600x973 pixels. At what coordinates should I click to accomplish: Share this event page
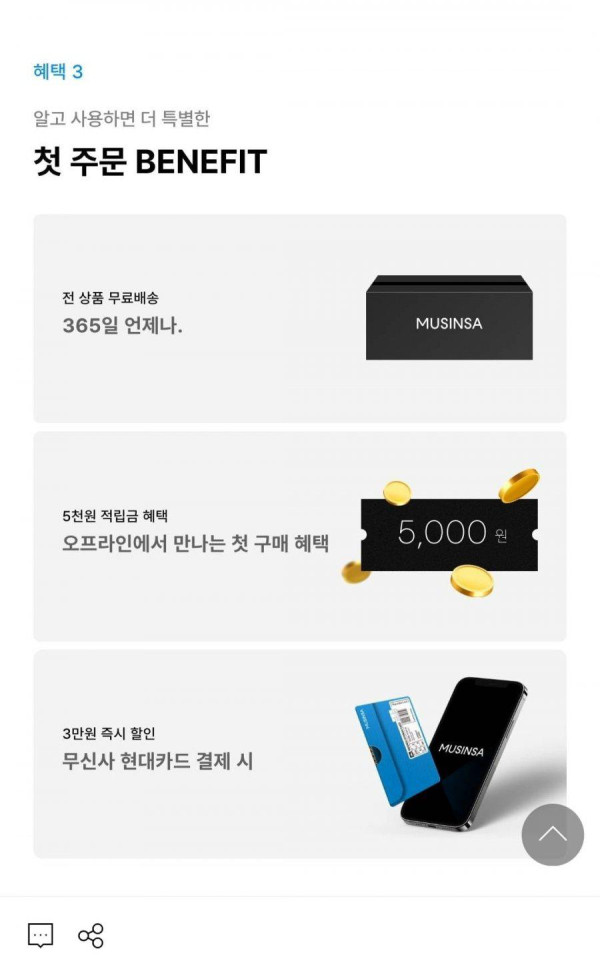coord(91,936)
